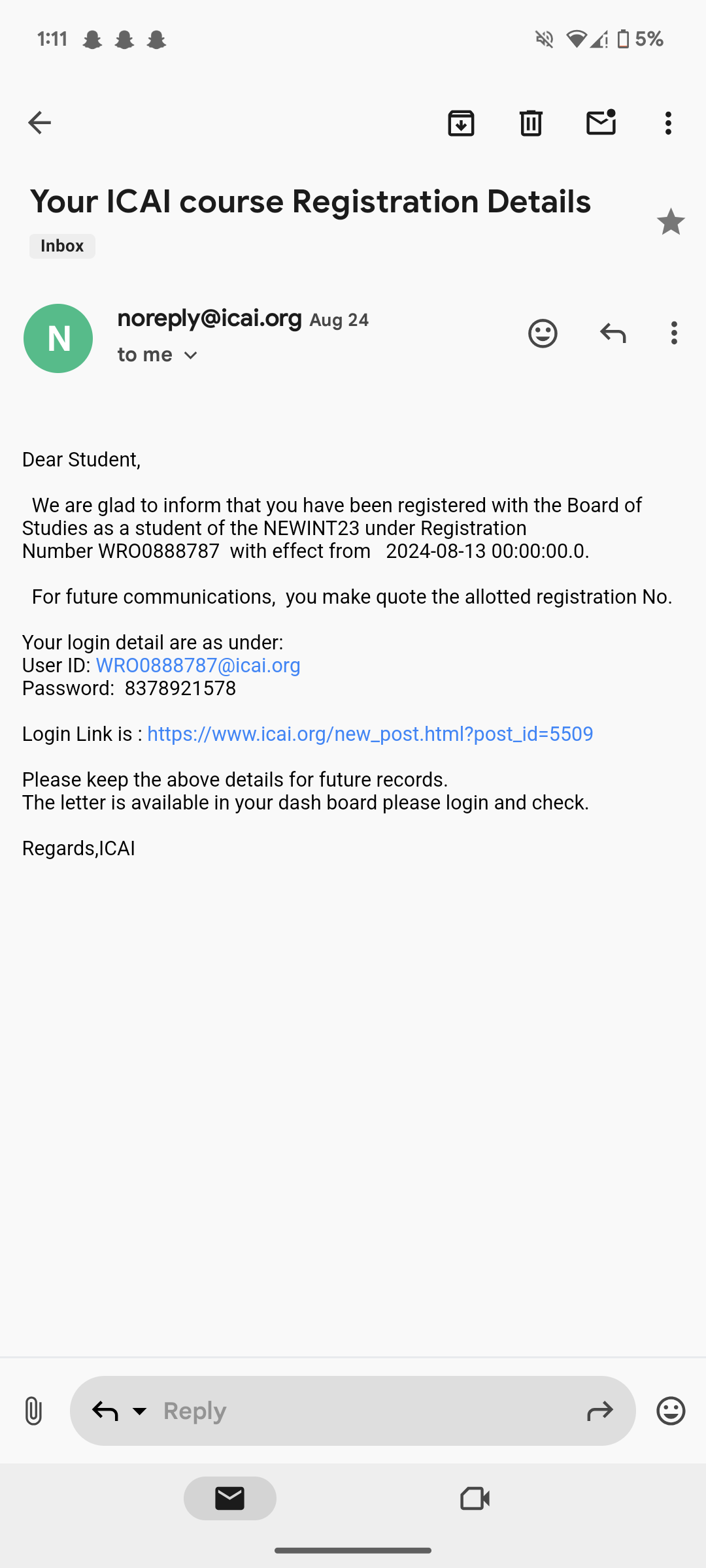Add emoji reaction to this message
Viewport: 706px width, 1568px height.
pos(543,333)
